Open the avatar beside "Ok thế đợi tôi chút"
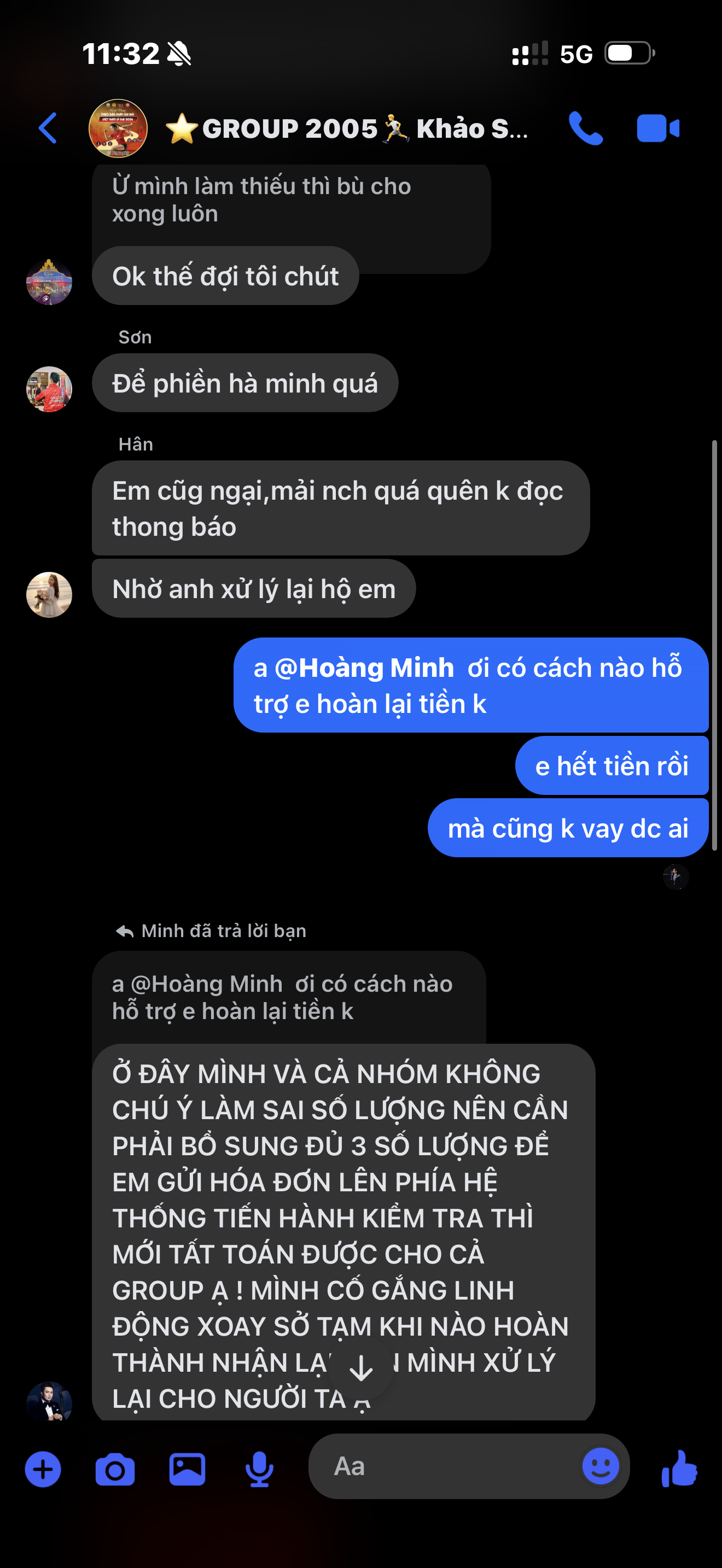 click(49, 282)
